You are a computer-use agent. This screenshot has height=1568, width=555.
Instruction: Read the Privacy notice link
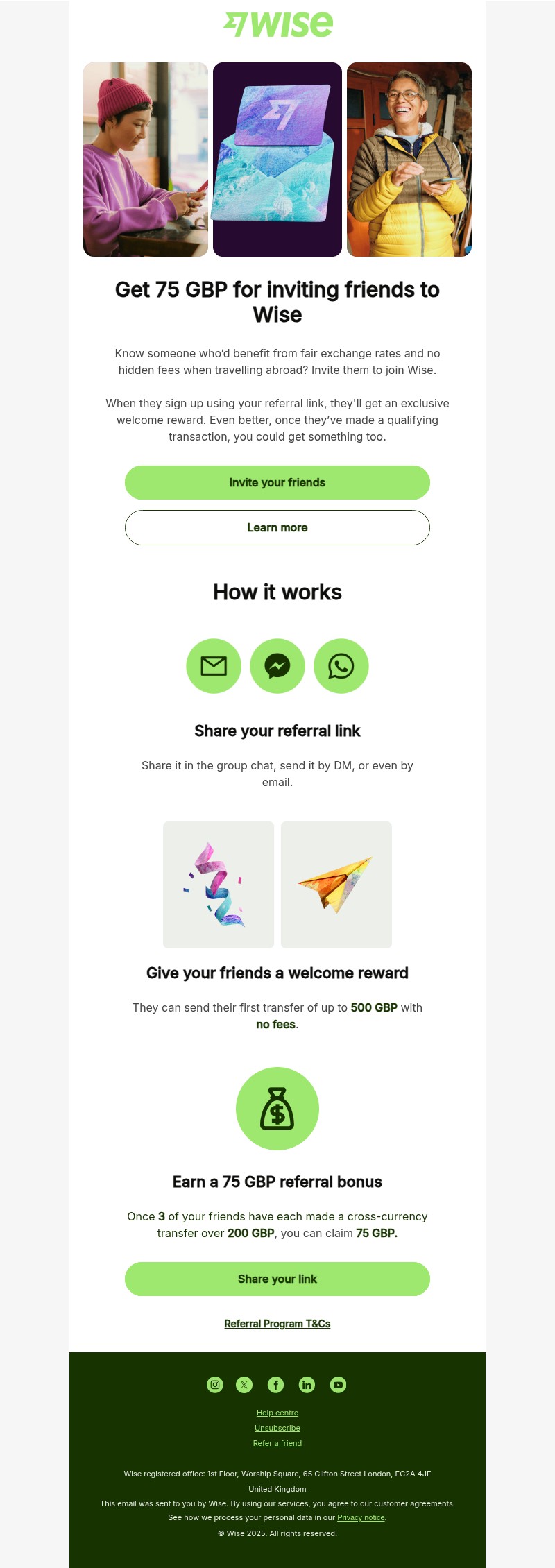pos(361,1517)
